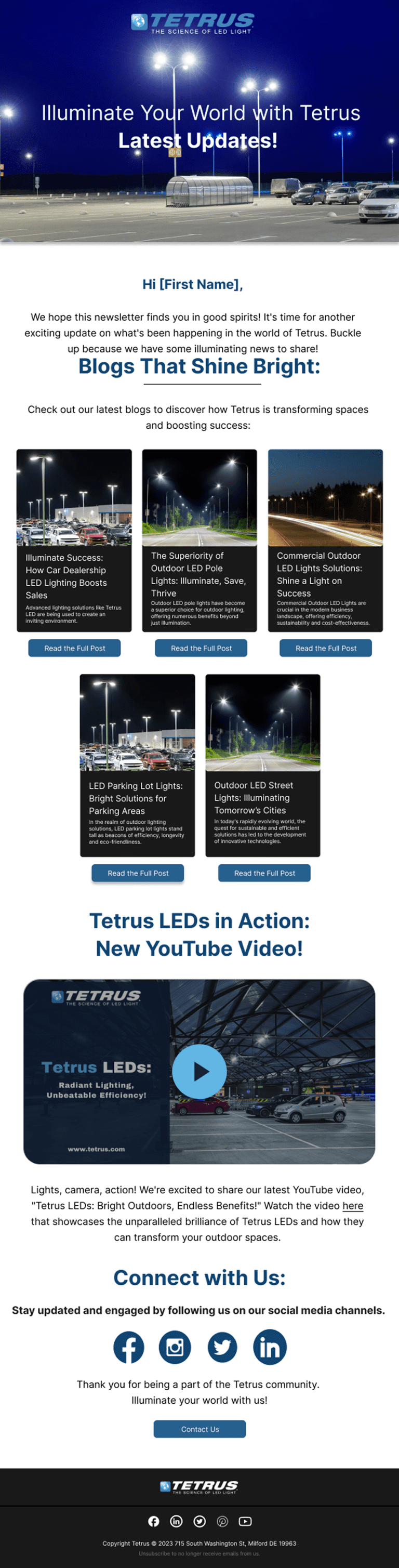Read the full post on Outdoor LED Street Lights
This screenshot has width=399, height=1568.
click(264, 873)
